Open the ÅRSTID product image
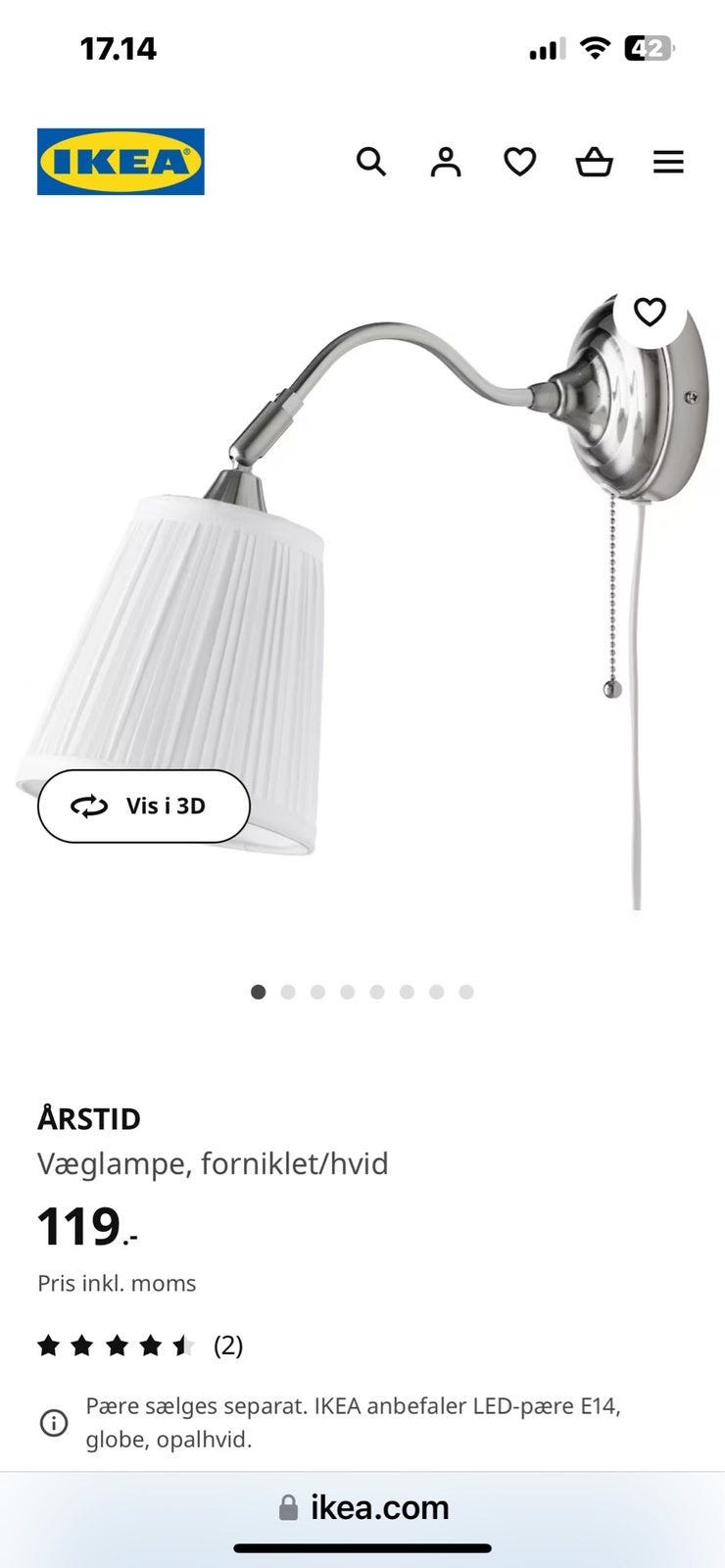The height and width of the screenshot is (1568, 725). click(362, 600)
